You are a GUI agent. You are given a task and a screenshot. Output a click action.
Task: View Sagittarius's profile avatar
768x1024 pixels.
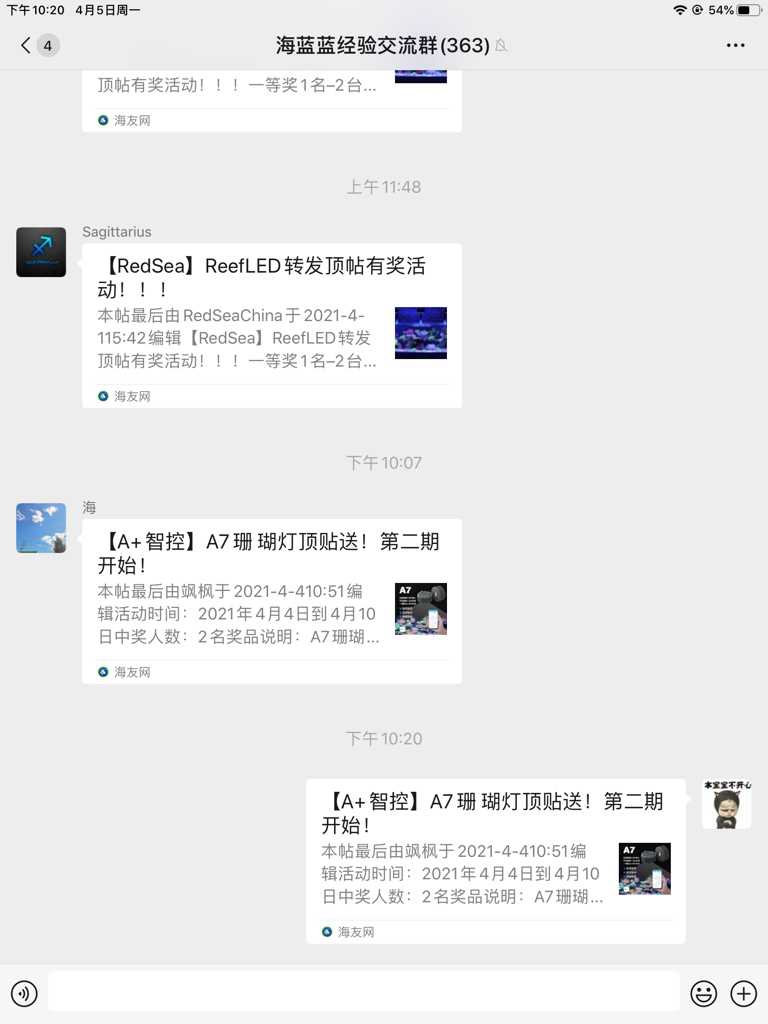click(41, 252)
